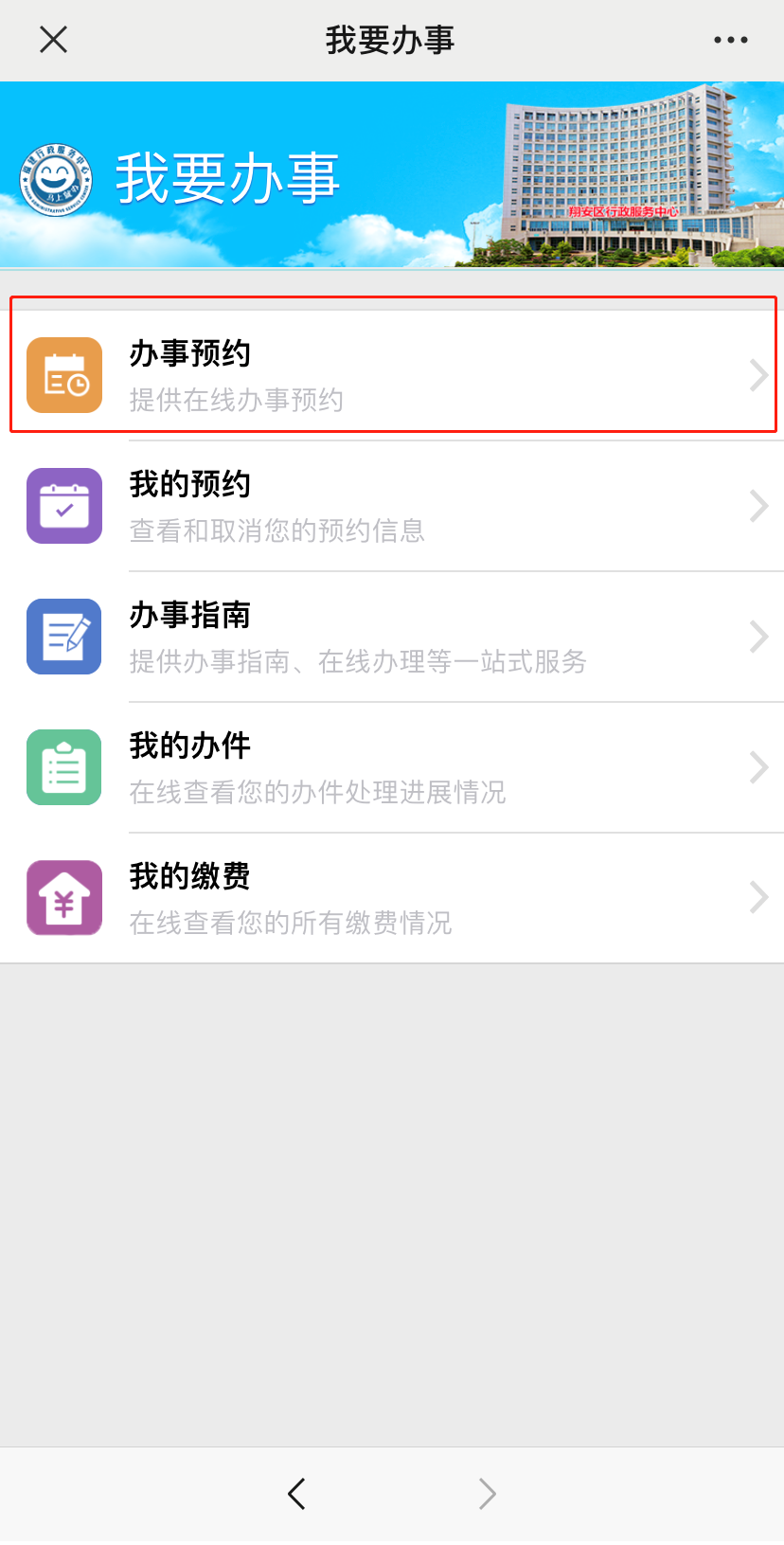The image size is (784, 1545).
Task: Open the three-dot overflow menu
Action: (730, 40)
